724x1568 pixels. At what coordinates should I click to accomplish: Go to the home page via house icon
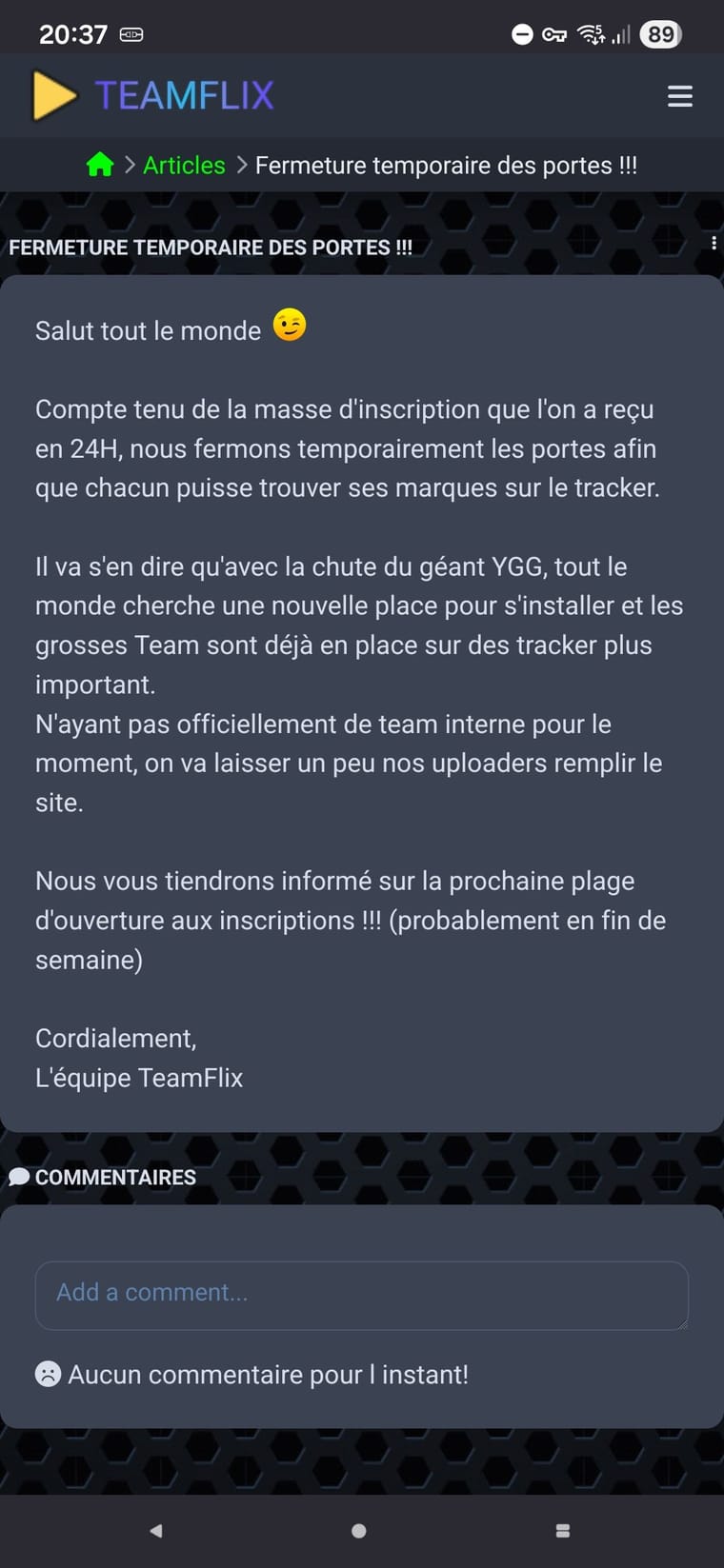100,166
